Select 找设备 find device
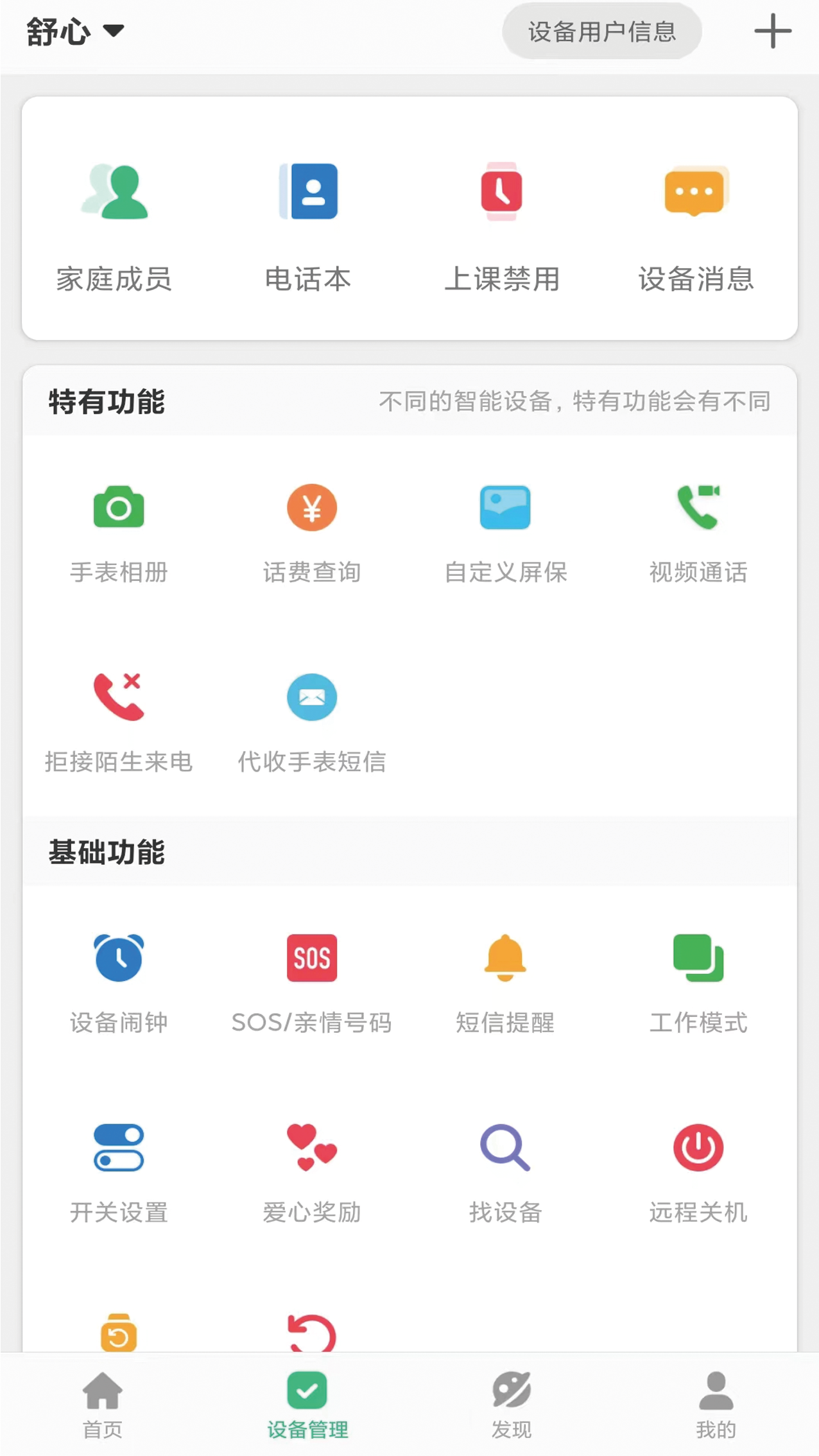 pos(505,1172)
